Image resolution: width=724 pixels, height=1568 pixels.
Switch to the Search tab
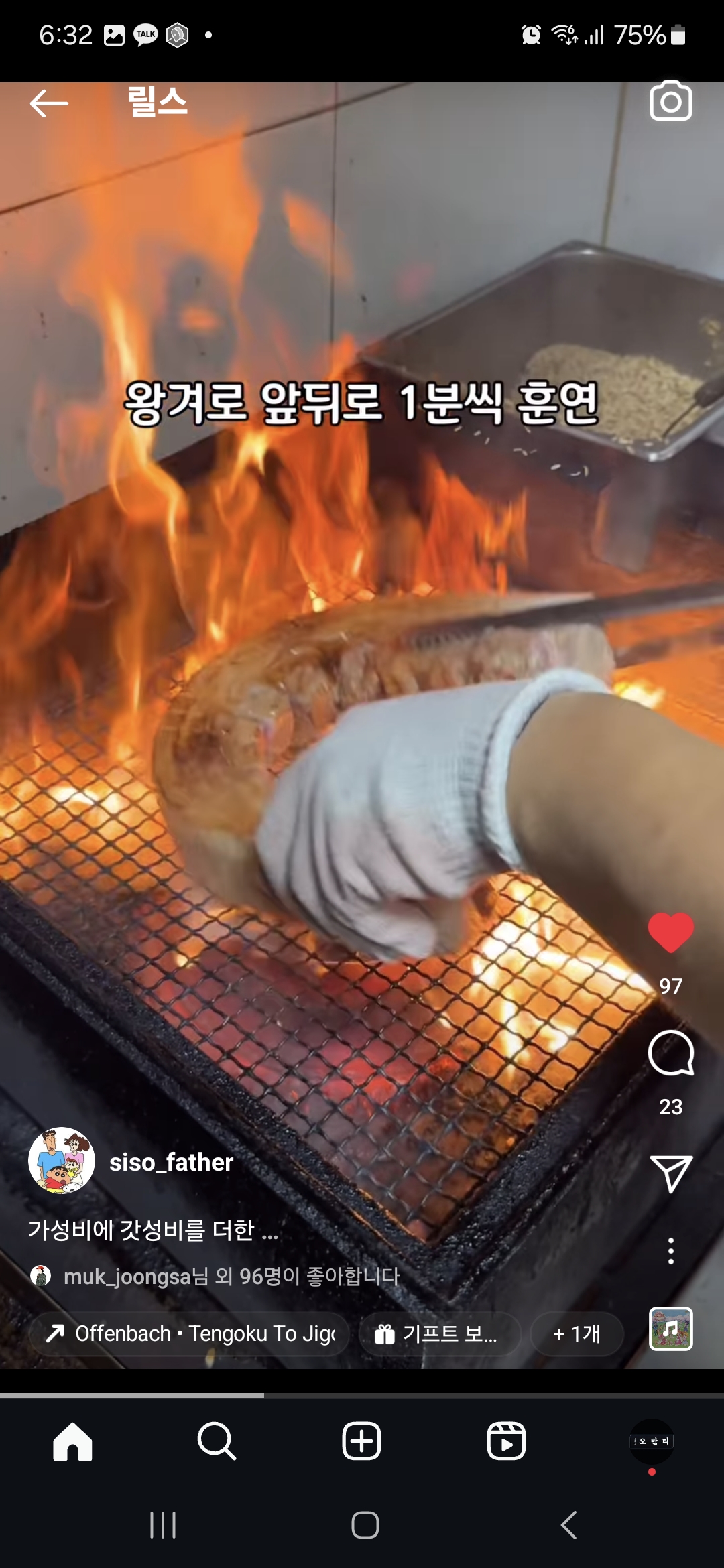(x=217, y=1441)
